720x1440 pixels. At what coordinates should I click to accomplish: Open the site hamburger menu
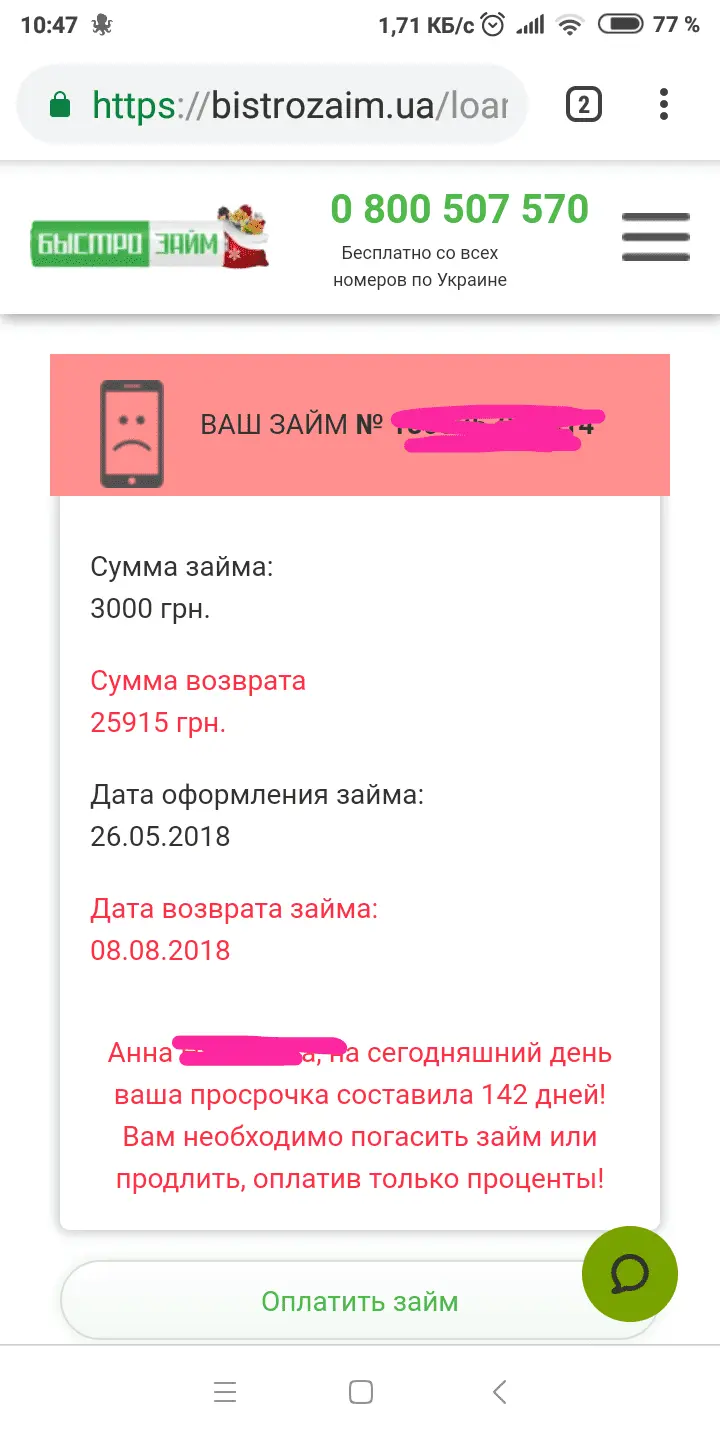tap(656, 237)
